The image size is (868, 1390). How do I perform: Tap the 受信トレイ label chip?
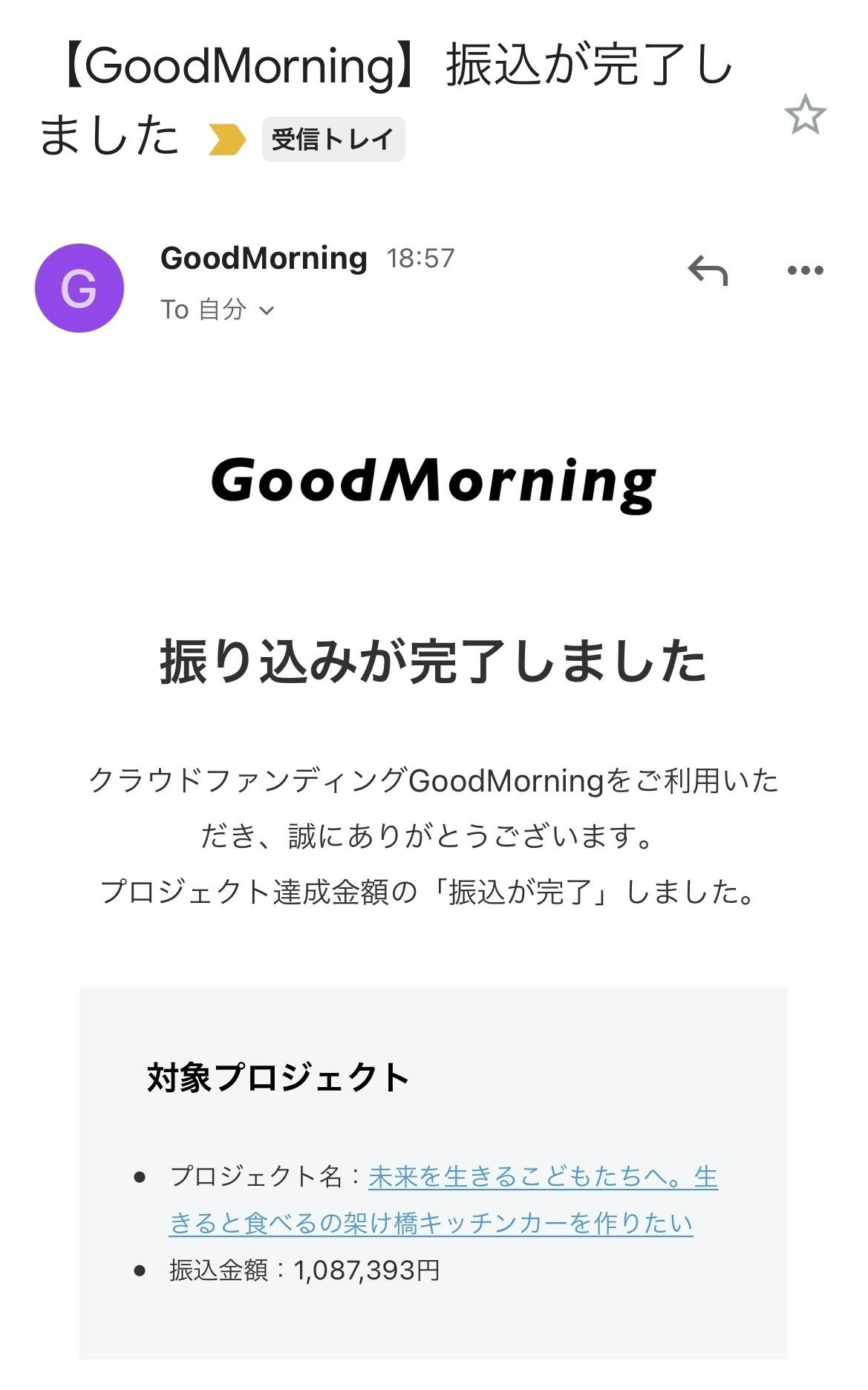(333, 139)
